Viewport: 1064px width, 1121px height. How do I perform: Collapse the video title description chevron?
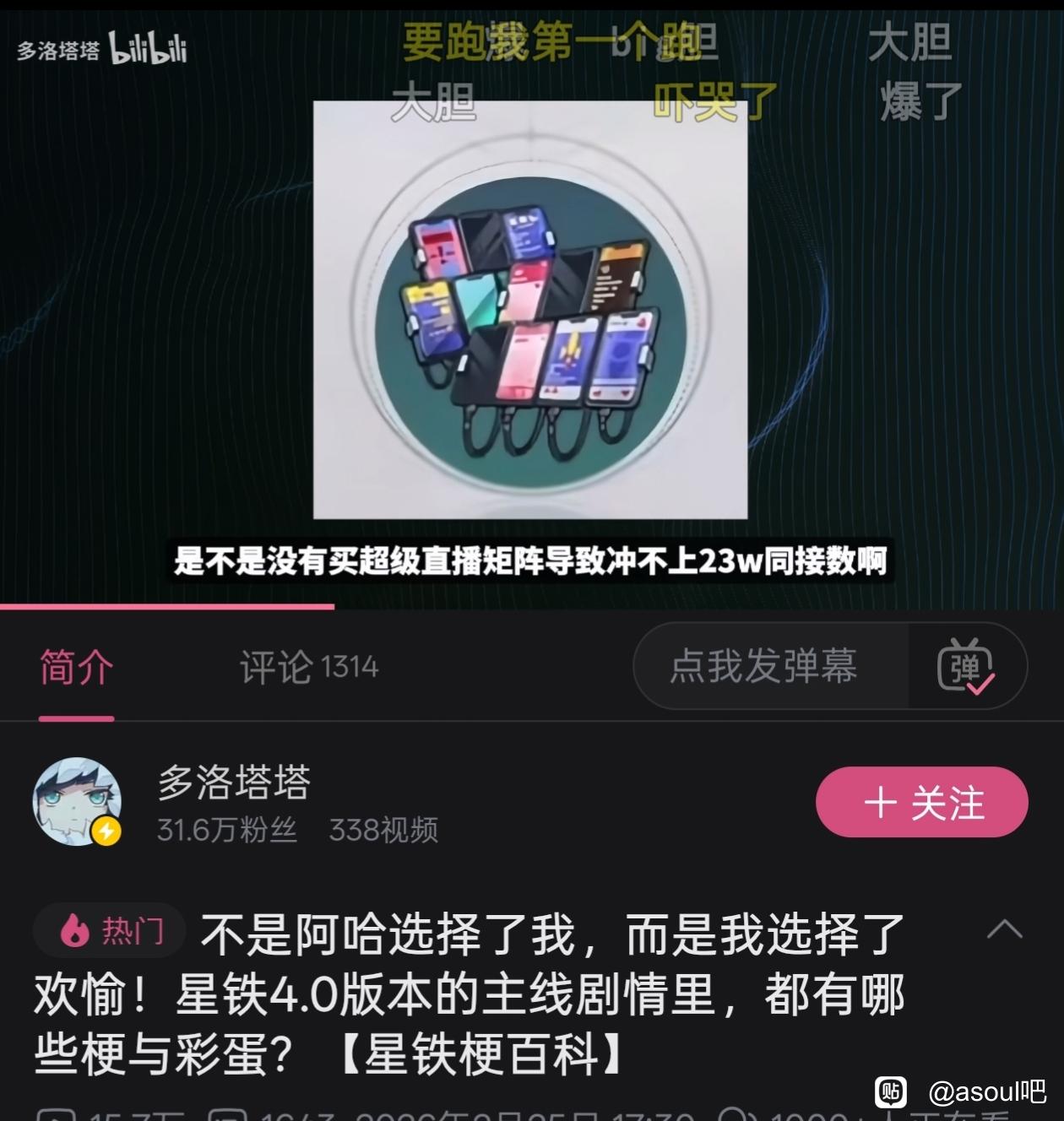[x=1004, y=930]
